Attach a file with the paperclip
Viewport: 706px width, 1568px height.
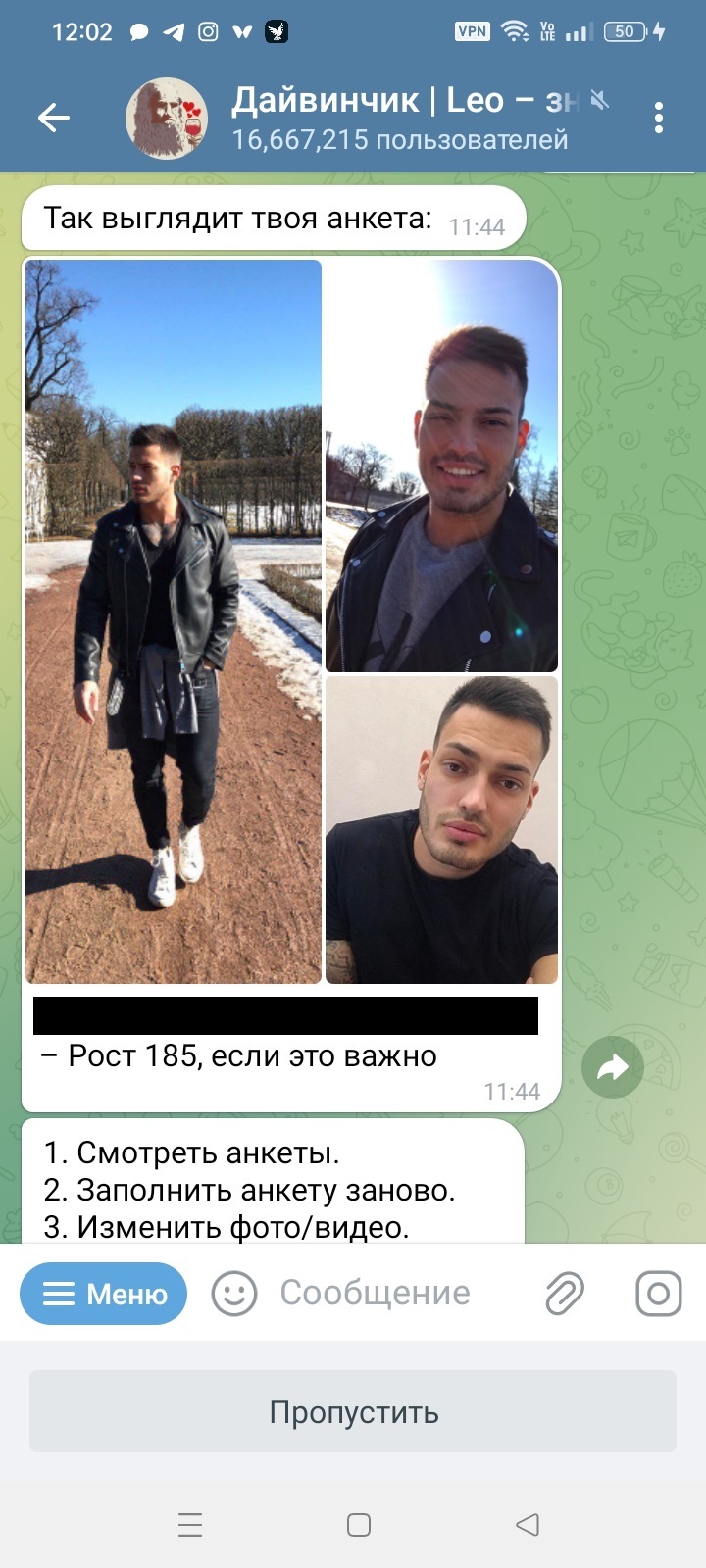click(x=565, y=1294)
